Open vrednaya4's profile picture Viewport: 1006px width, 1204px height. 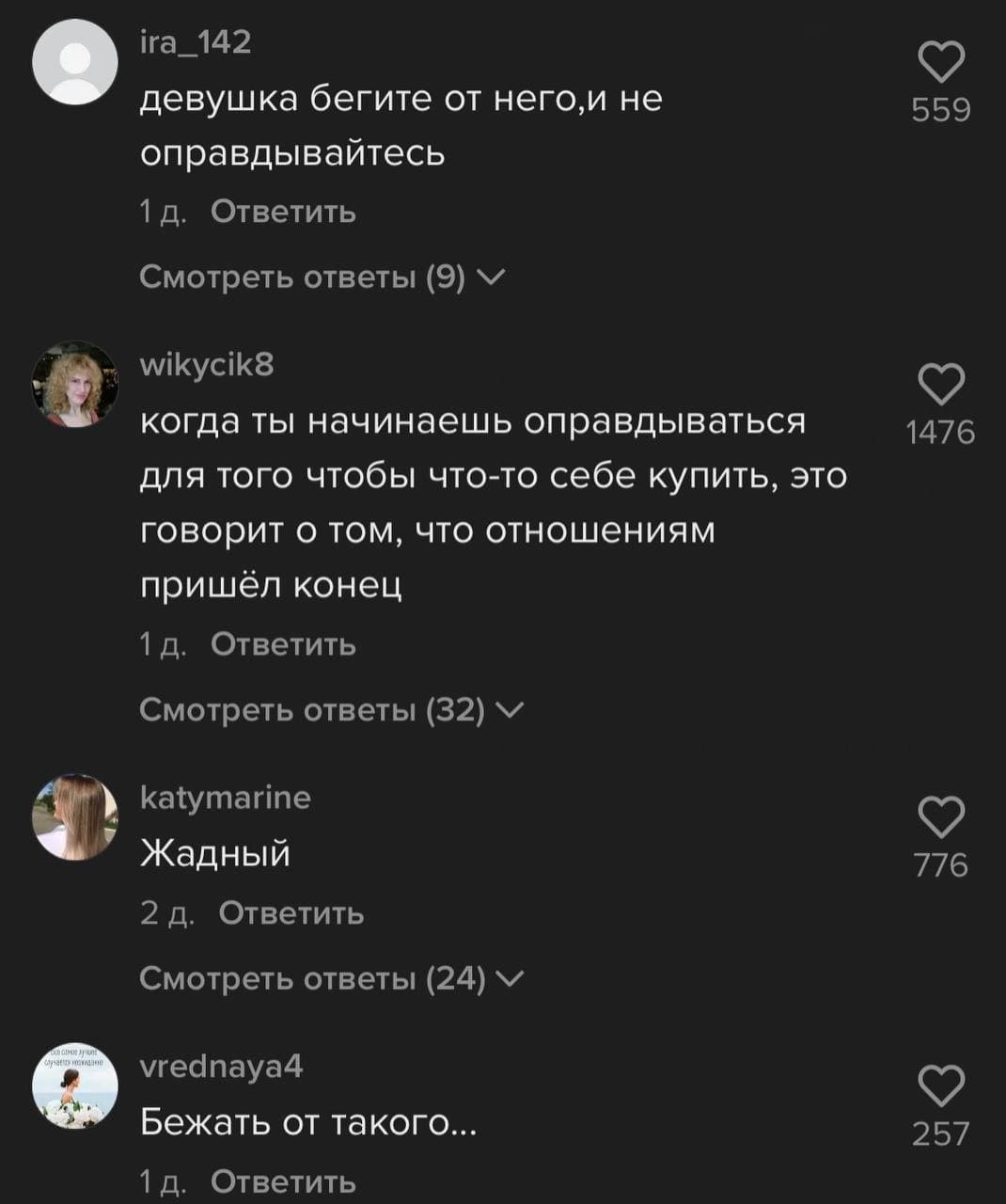tap(75, 1085)
